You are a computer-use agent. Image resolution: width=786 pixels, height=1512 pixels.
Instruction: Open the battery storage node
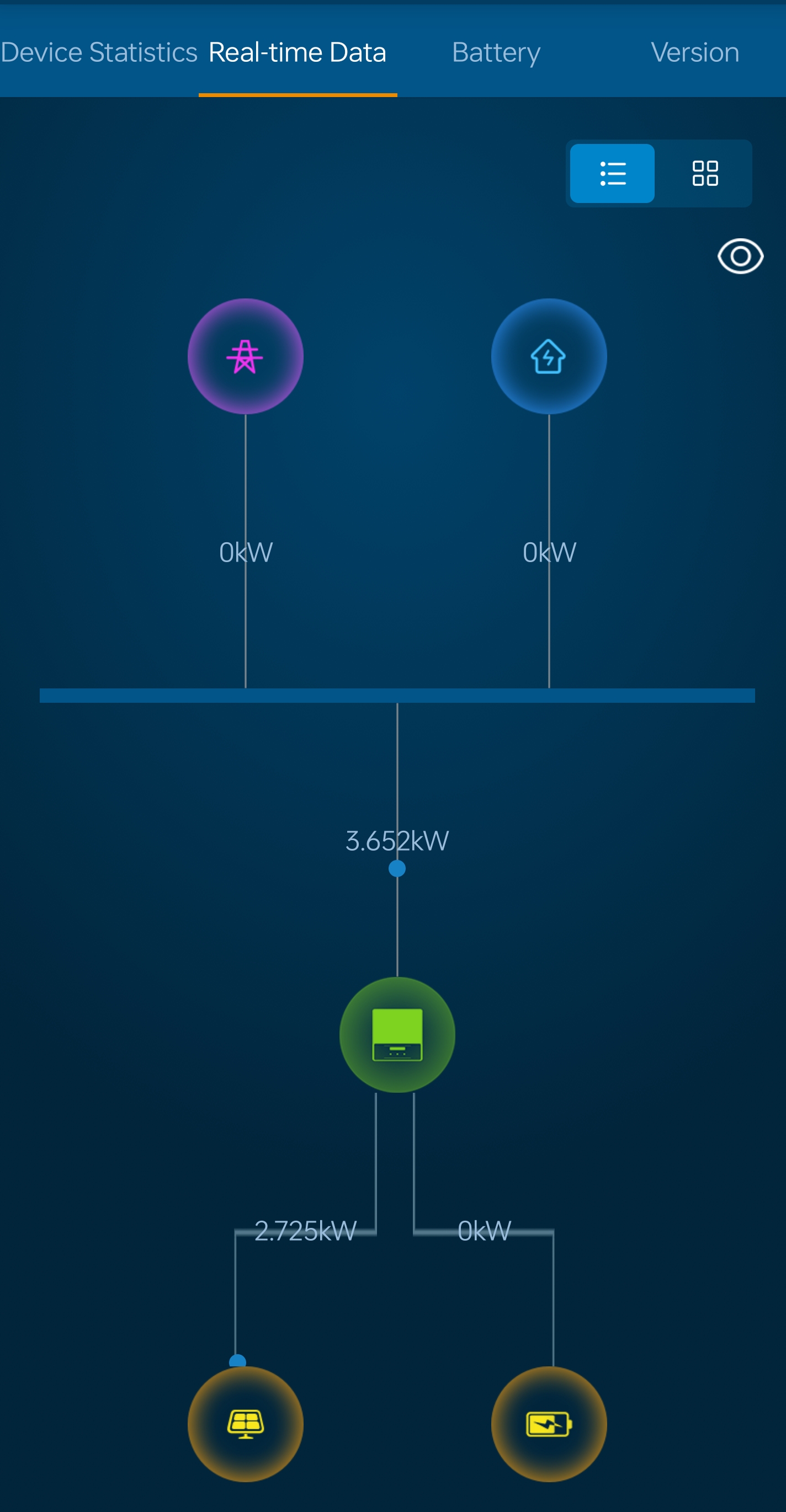(x=548, y=1423)
